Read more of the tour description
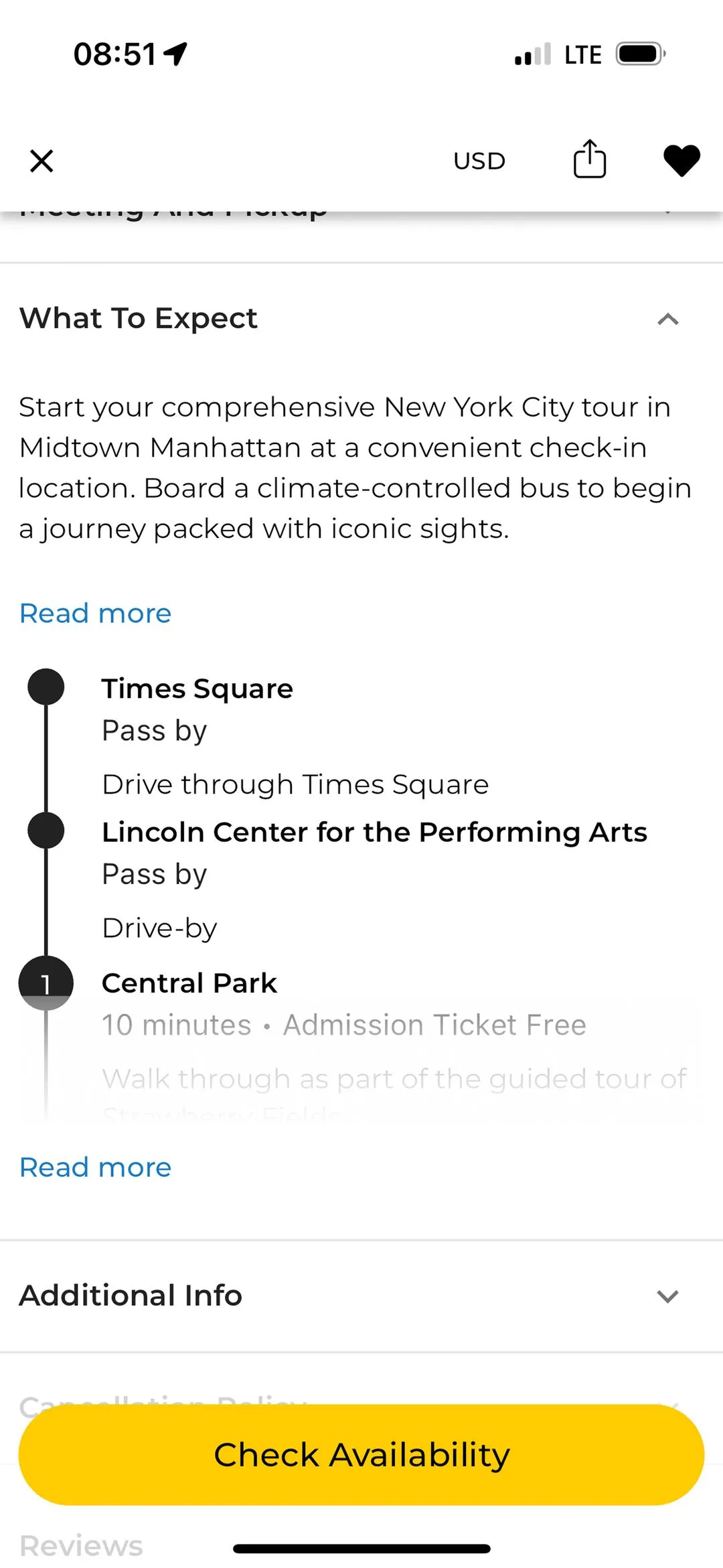723x1568 pixels. click(95, 614)
